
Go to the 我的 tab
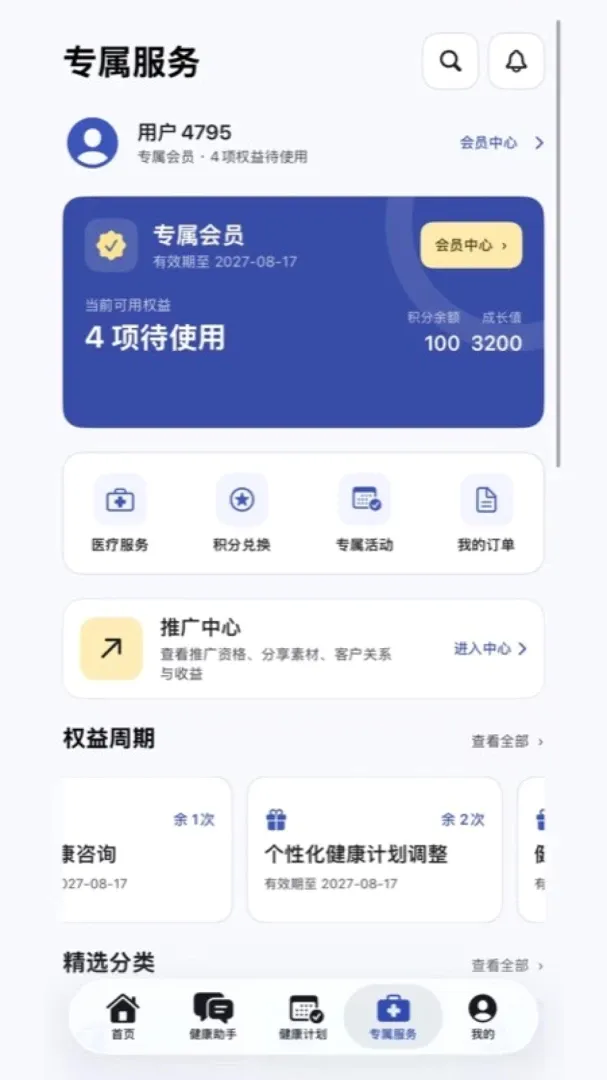point(482,1017)
